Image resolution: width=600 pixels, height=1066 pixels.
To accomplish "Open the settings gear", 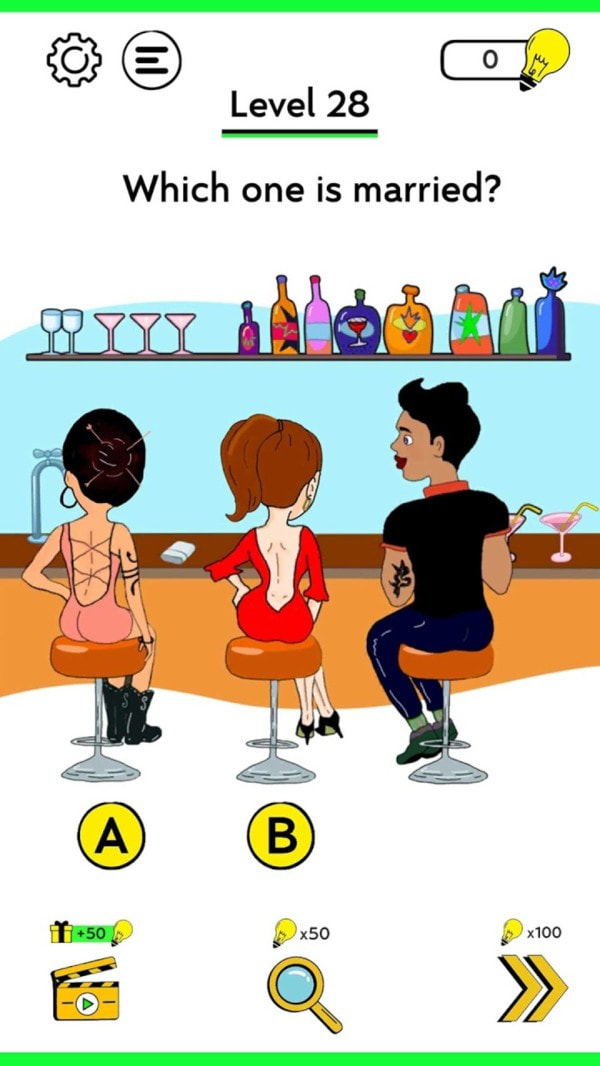I will click(74, 60).
